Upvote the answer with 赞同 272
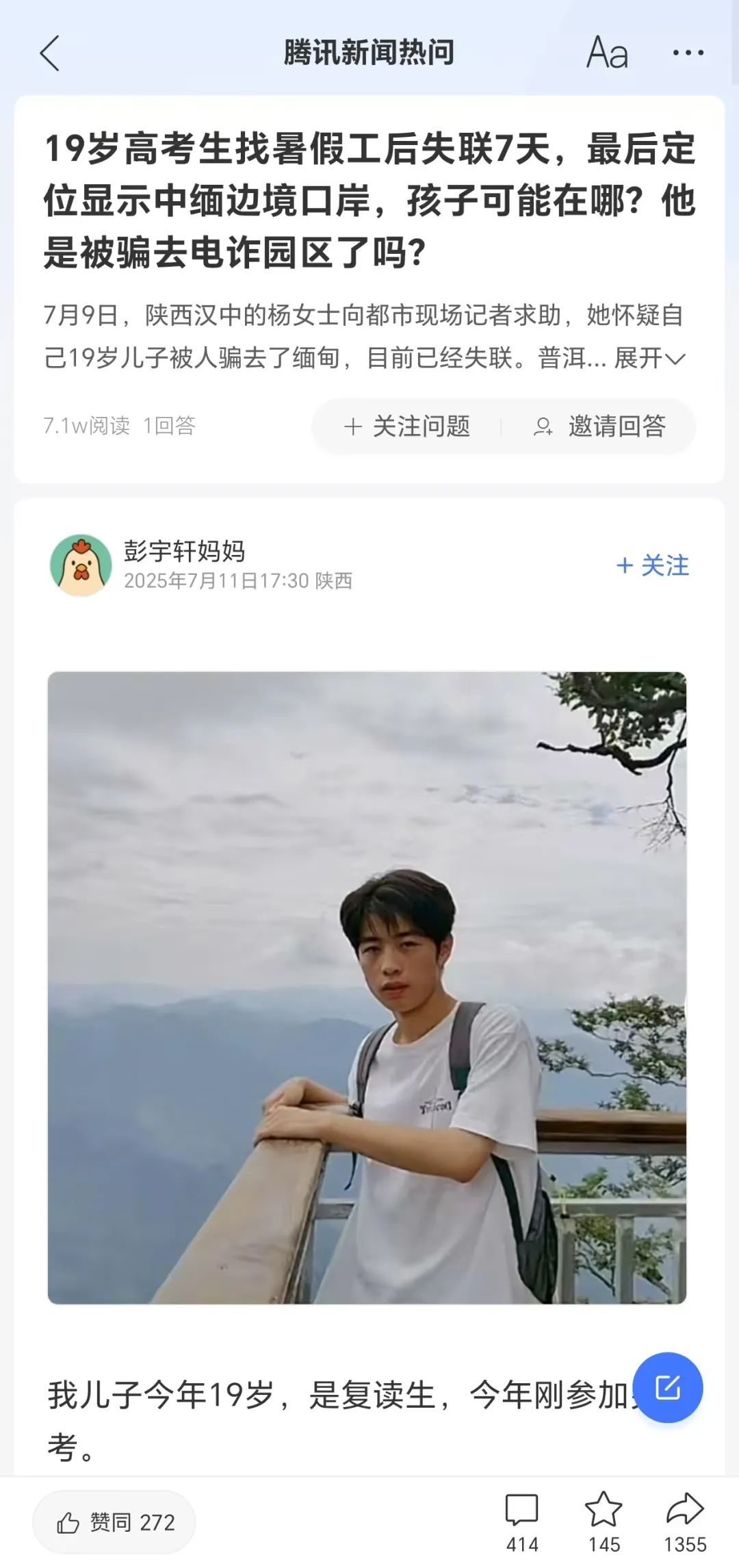Viewport: 739px width, 1568px height. 115,1522
